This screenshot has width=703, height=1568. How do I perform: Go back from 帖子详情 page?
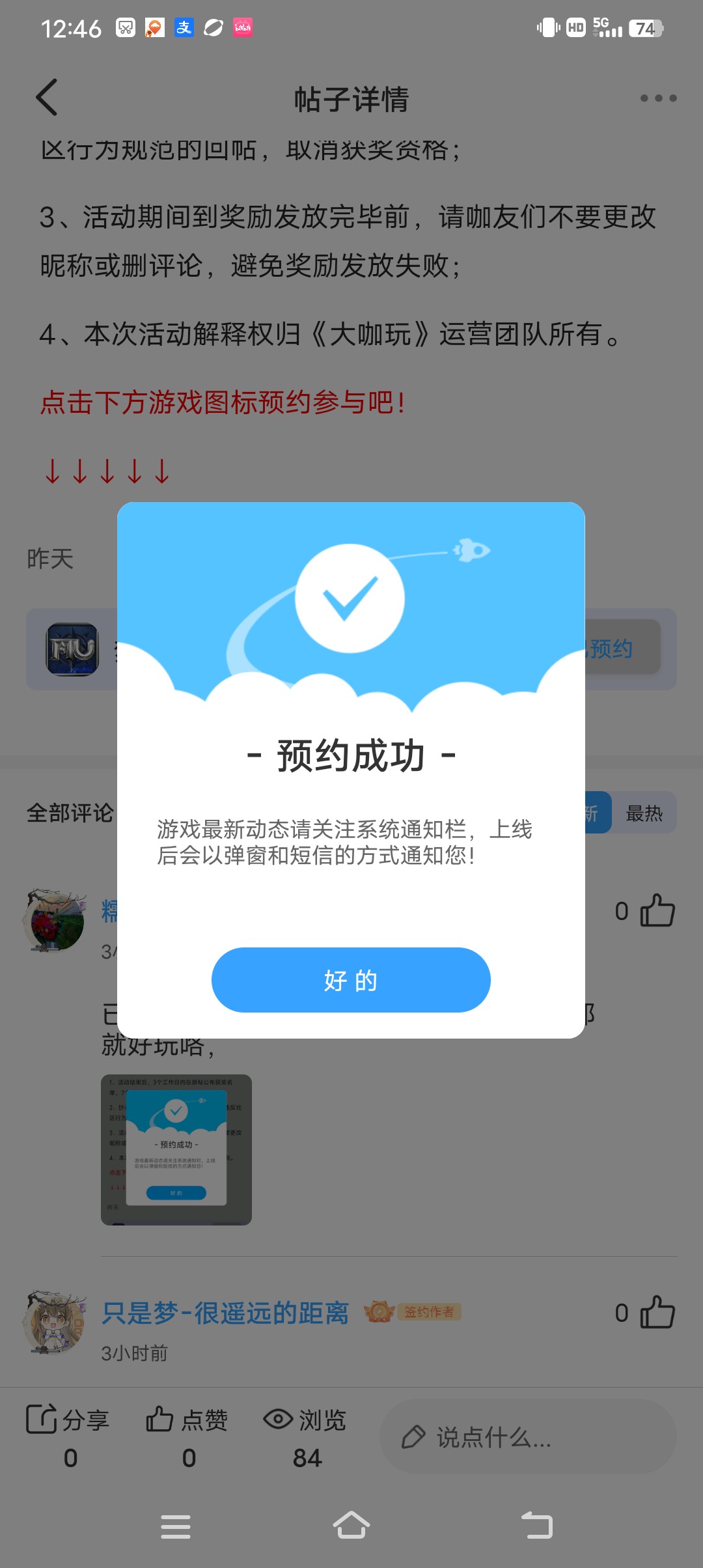click(47, 98)
